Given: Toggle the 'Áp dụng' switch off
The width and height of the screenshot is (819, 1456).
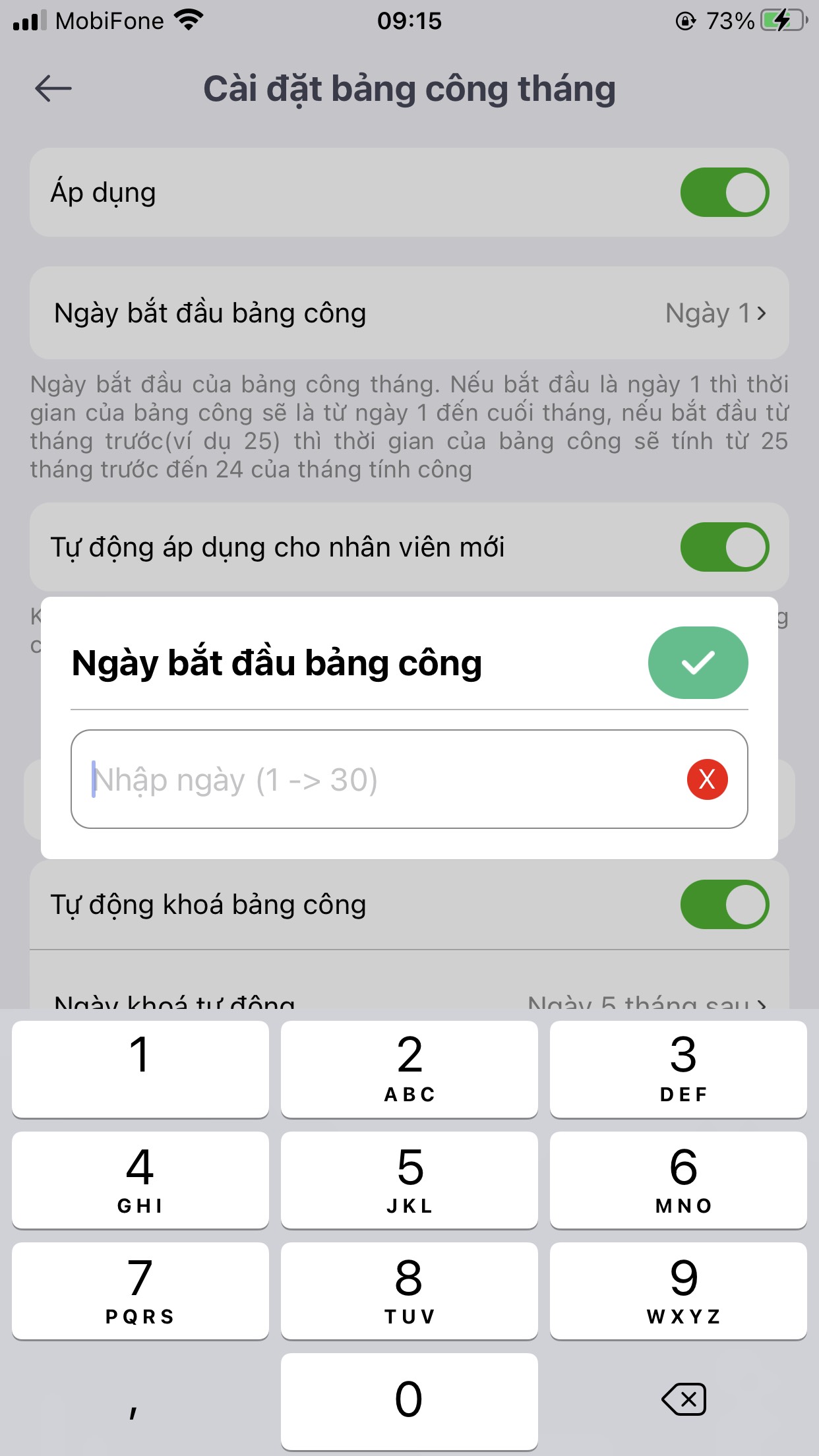Looking at the screenshot, I should tap(724, 193).
